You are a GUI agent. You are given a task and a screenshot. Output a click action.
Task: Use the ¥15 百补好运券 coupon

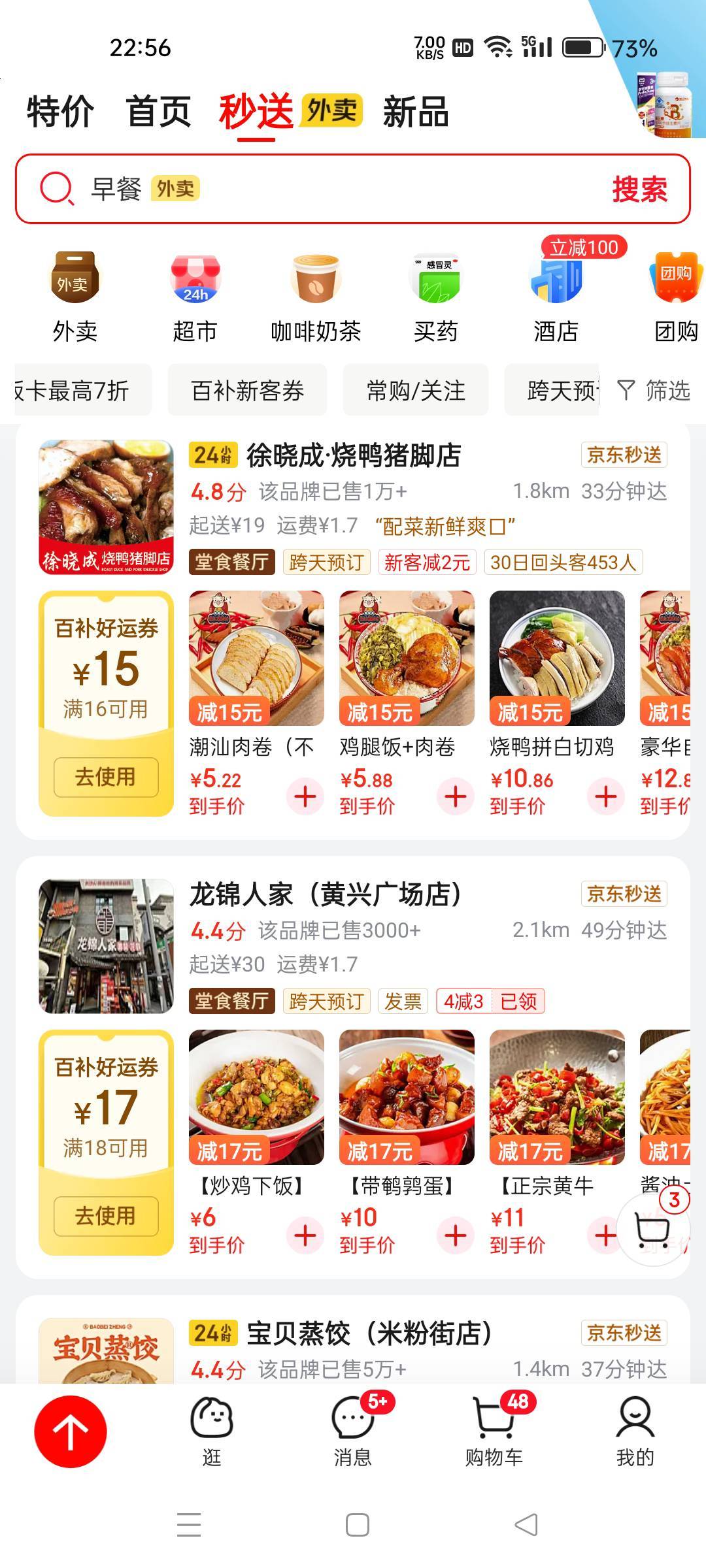pos(106,777)
